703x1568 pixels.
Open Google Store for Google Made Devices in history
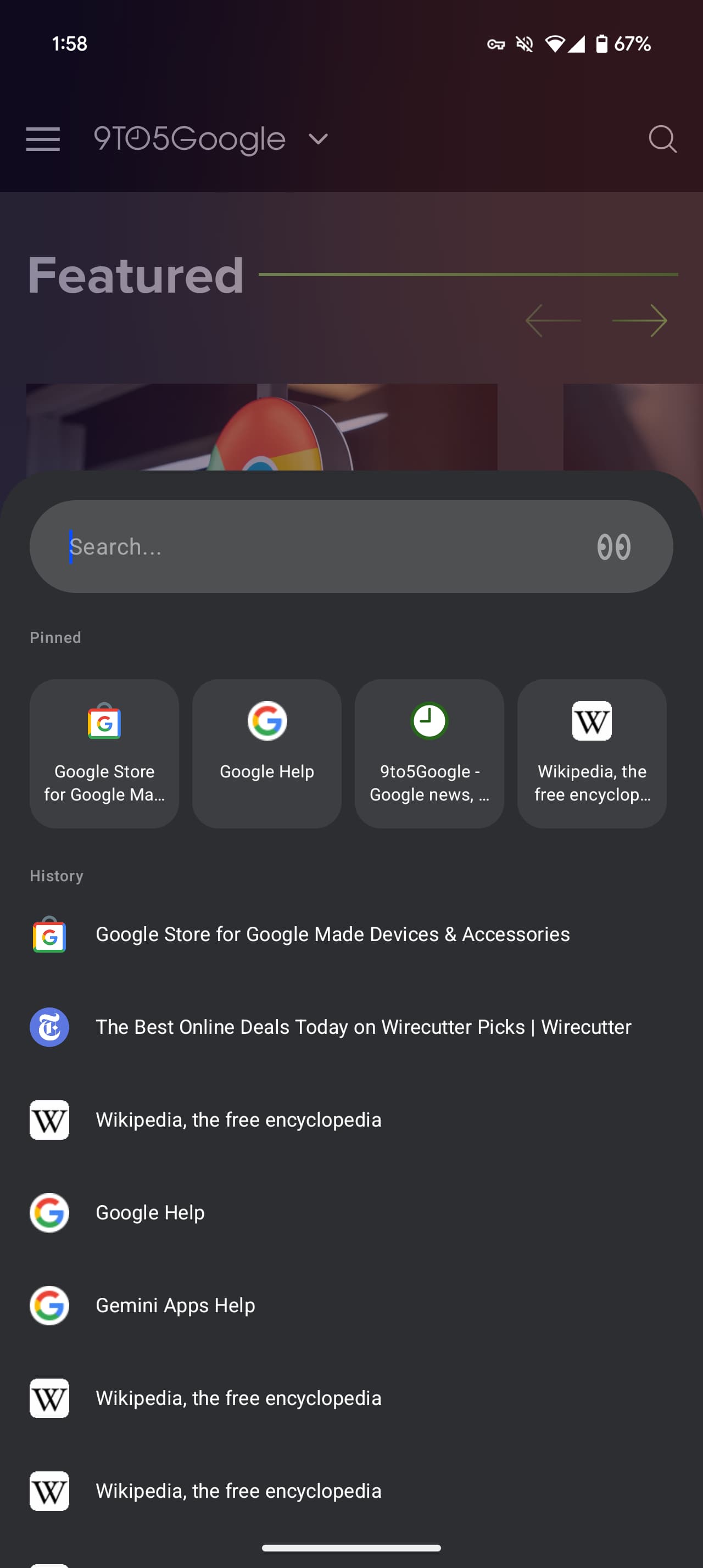click(x=332, y=934)
